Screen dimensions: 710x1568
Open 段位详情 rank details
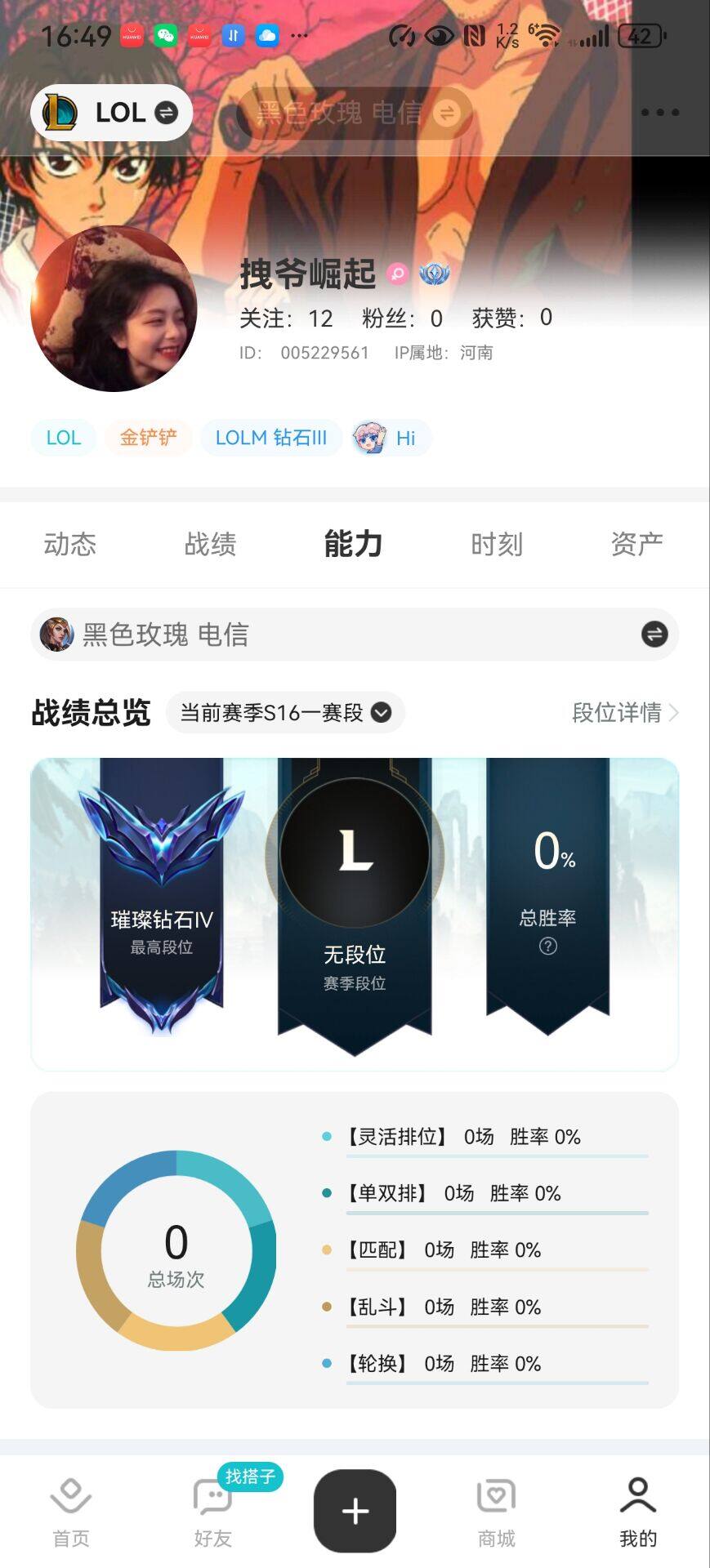coord(625,713)
